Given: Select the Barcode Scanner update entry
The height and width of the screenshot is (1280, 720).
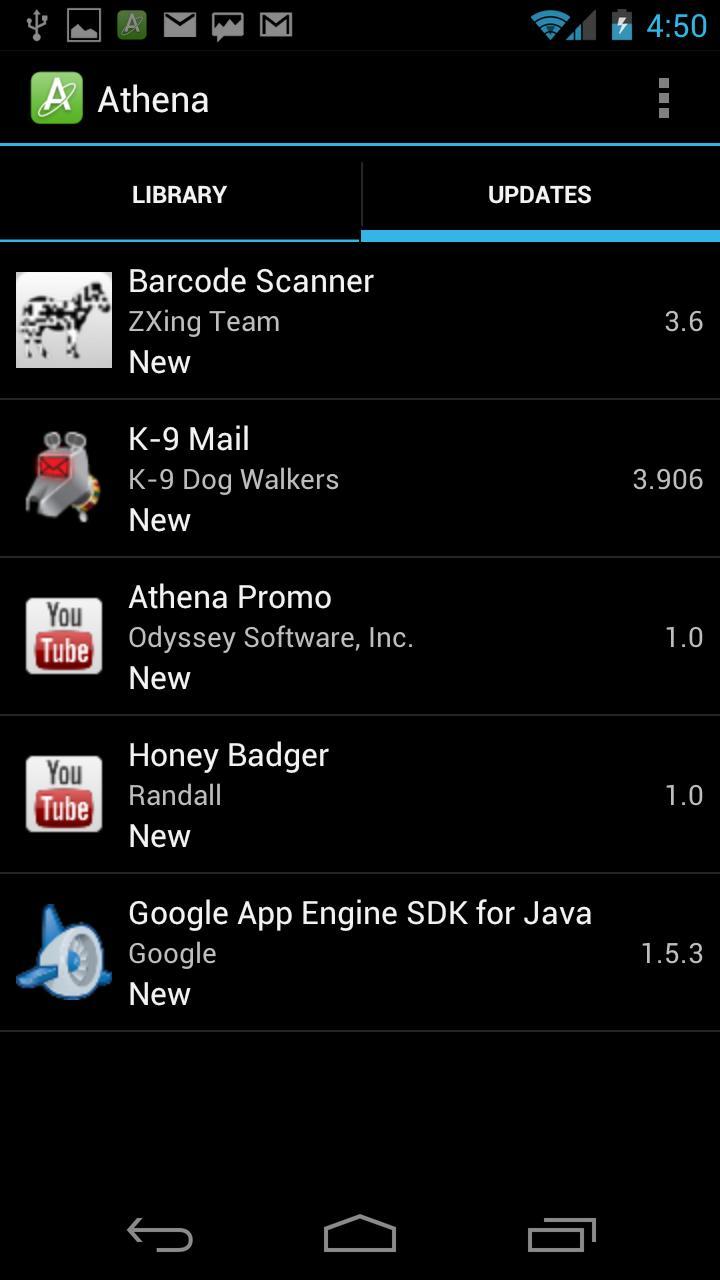Looking at the screenshot, I should 360,320.
